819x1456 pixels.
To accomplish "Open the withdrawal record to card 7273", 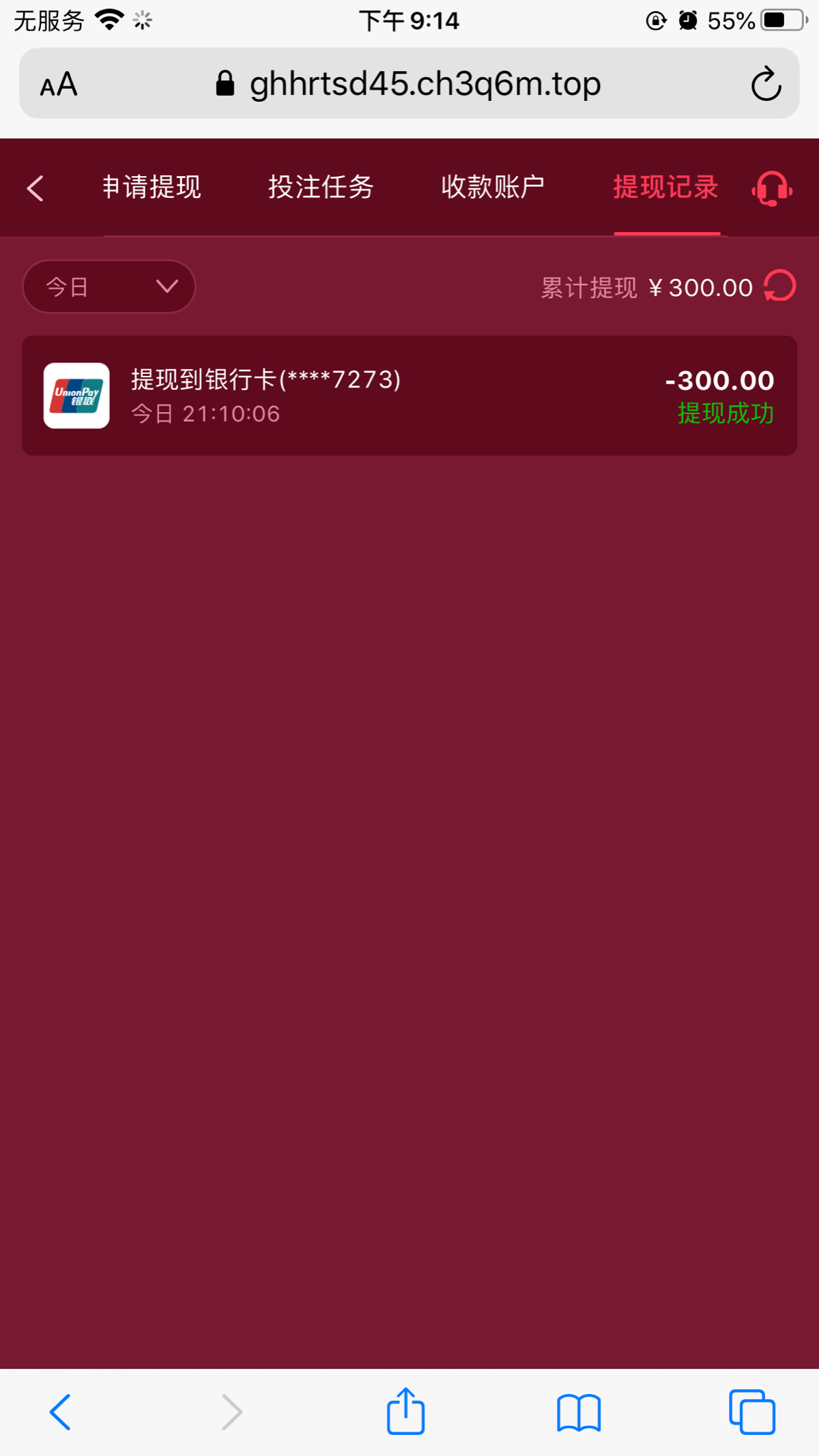I will (409, 396).
